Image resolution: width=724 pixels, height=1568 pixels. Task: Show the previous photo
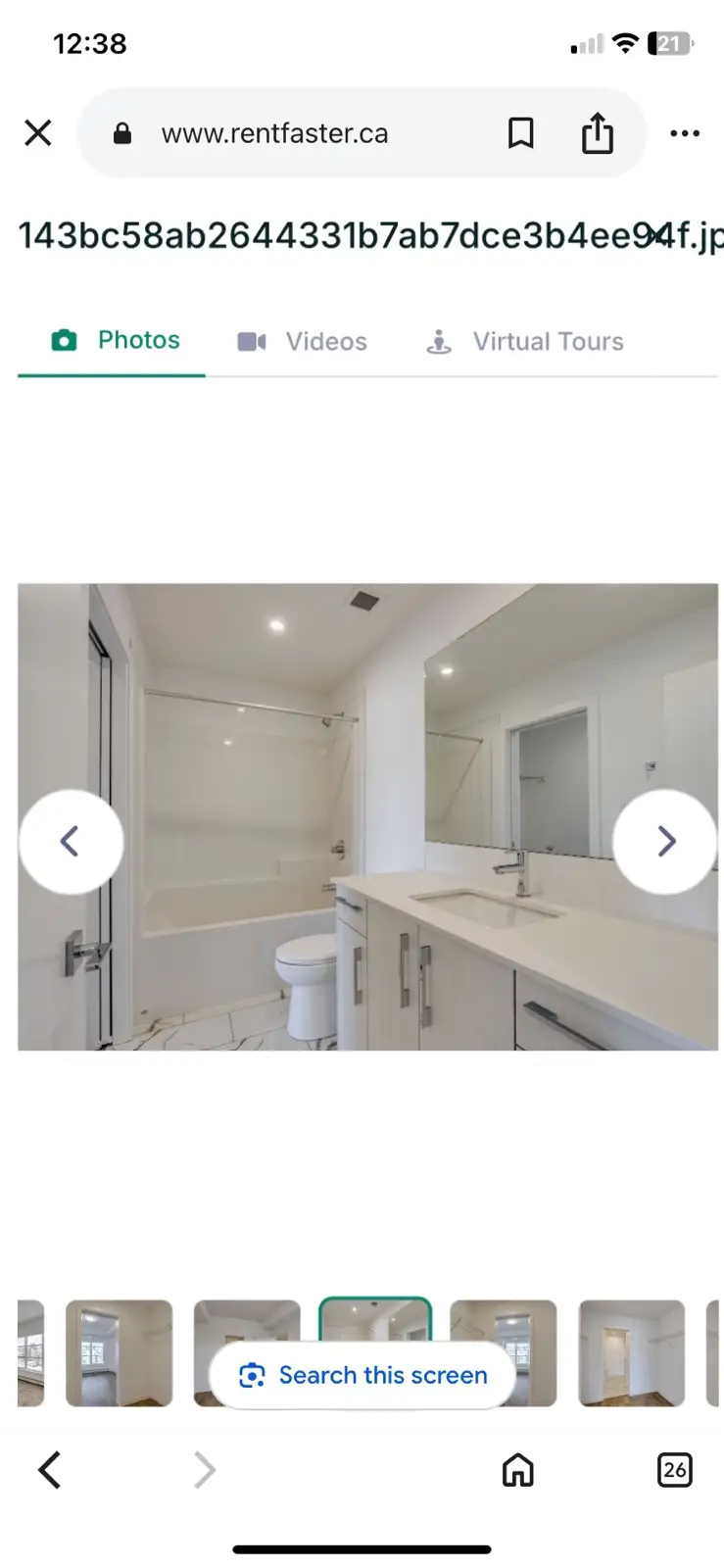71,841
